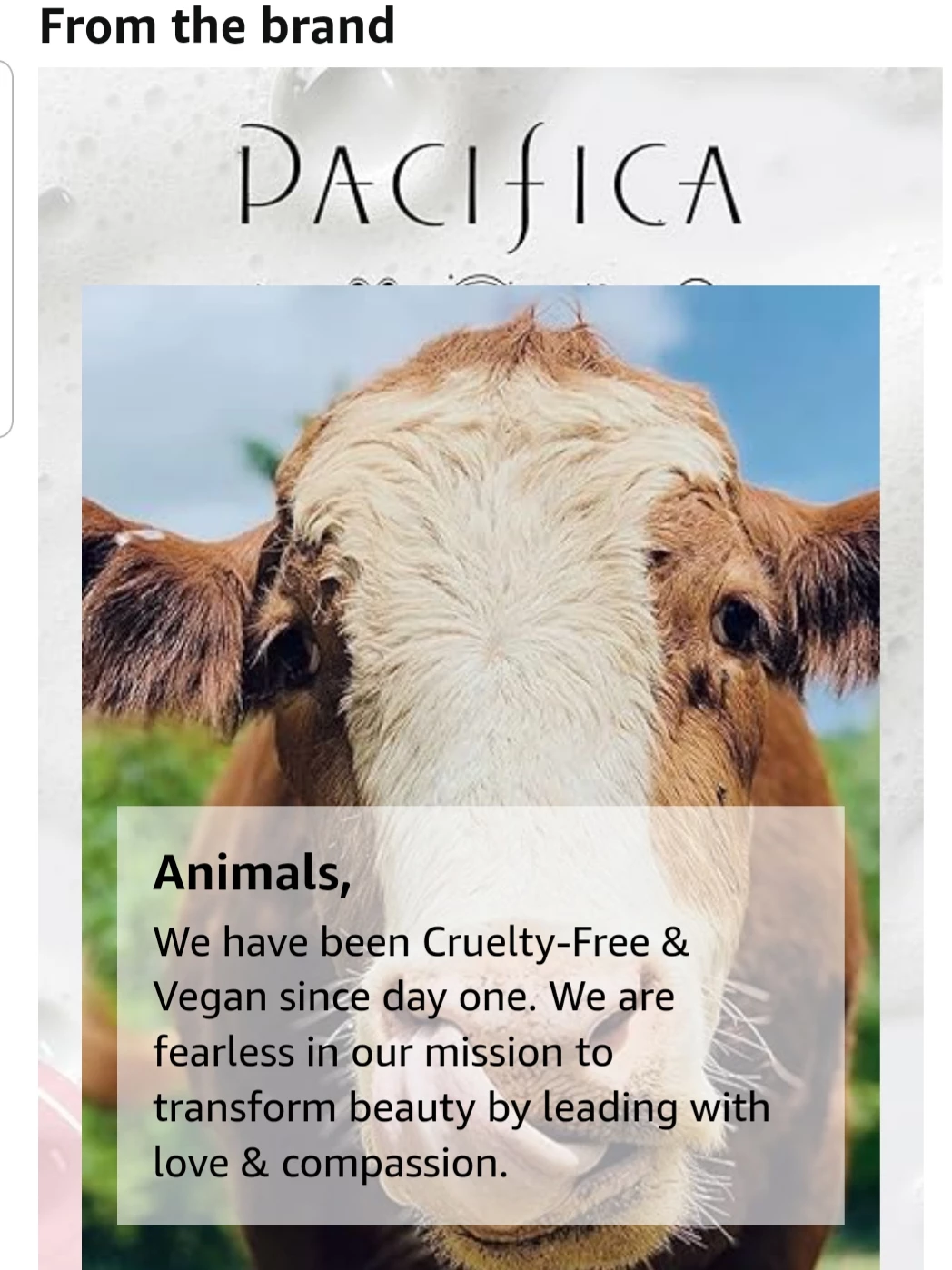
Task: Open the Pacifica Animals brand story card
Action: [481, 636]
